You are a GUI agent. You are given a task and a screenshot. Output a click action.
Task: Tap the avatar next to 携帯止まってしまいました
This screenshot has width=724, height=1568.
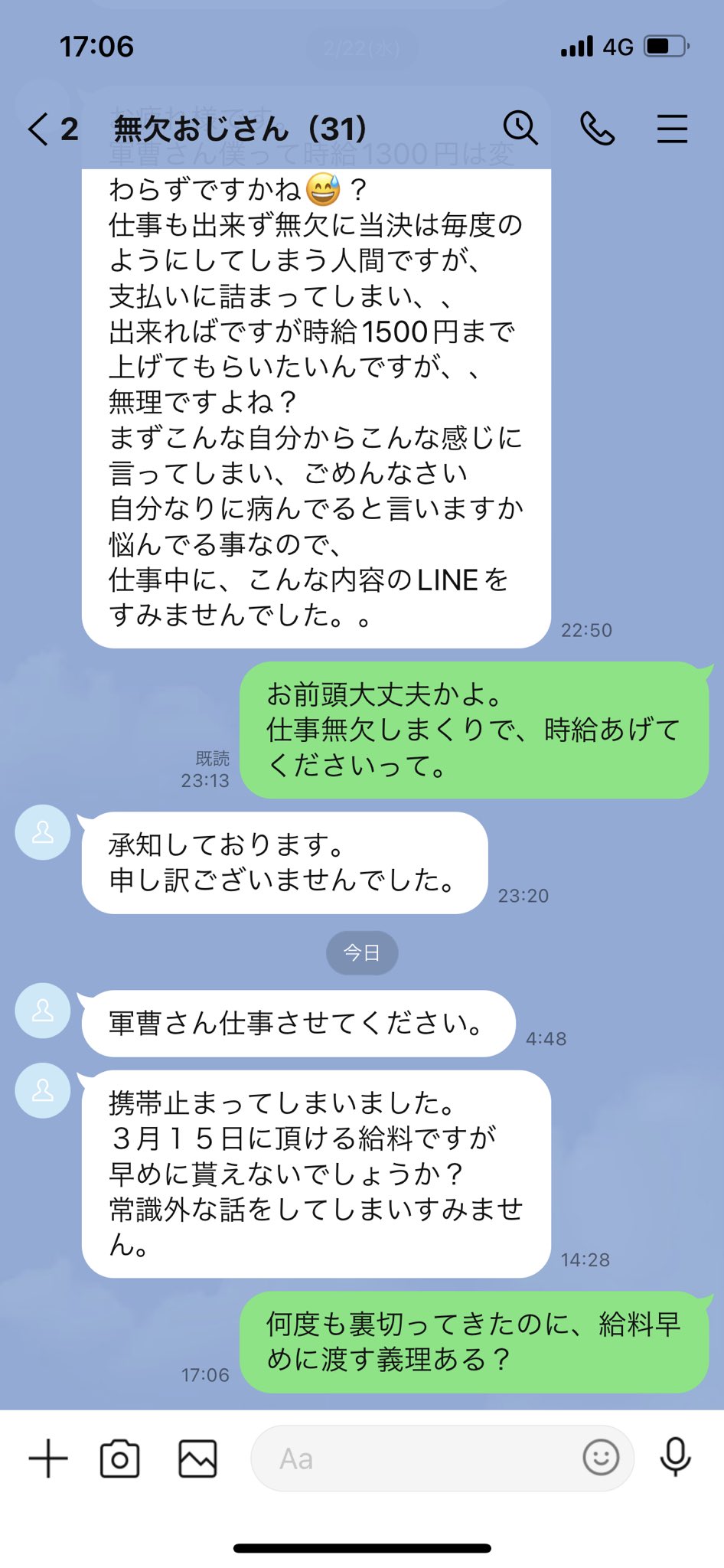pyautogui.click(x=43, y=1090)
